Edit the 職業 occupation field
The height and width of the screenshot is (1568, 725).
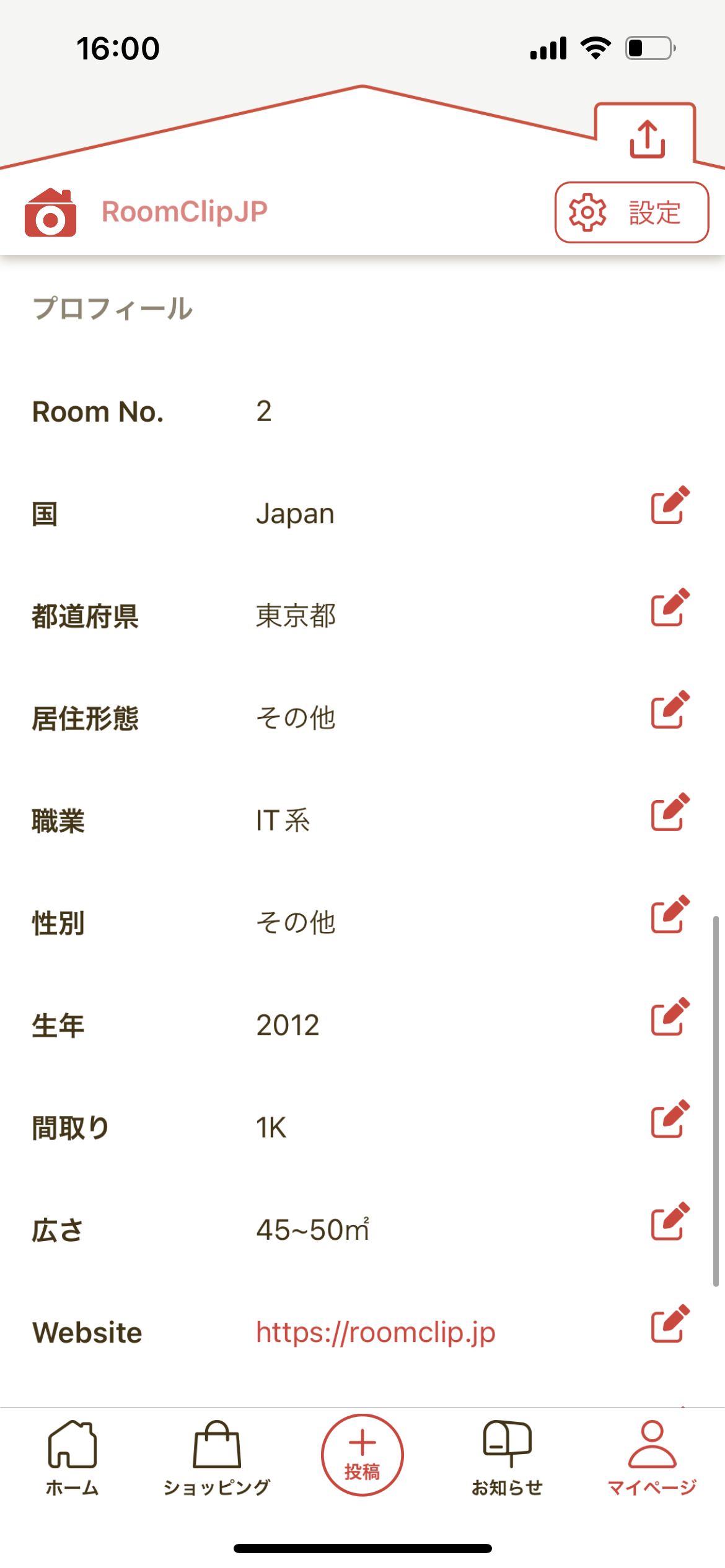coord(670,812)
